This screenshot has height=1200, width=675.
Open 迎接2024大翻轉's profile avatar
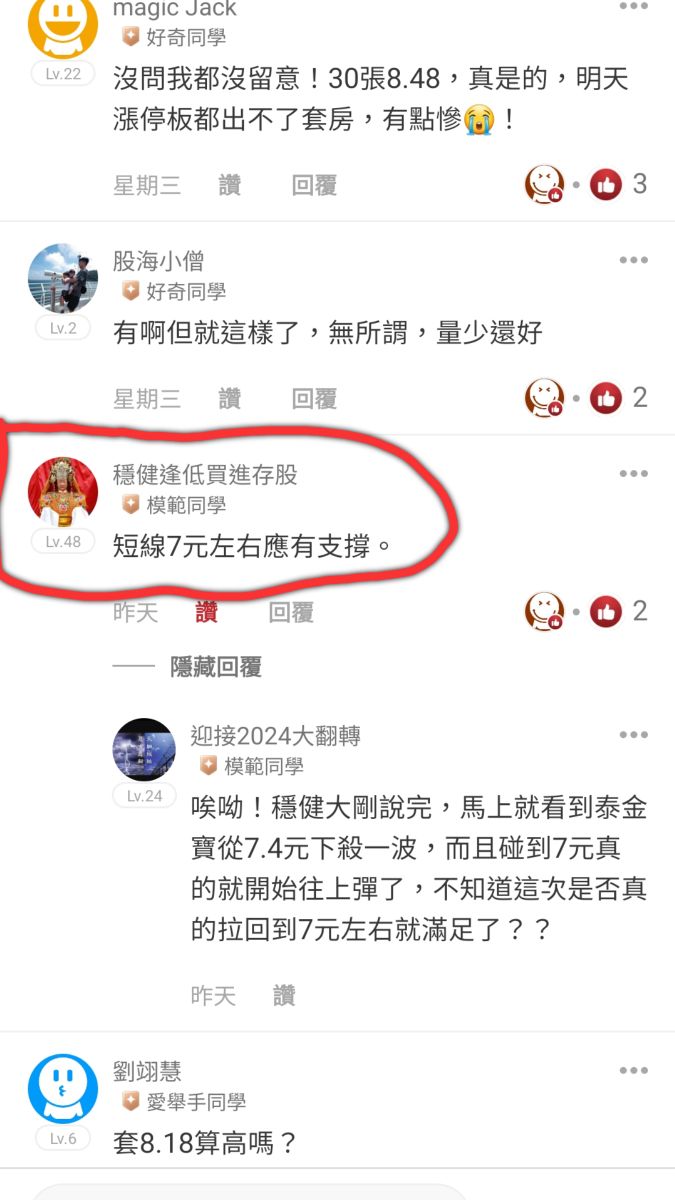144,750
